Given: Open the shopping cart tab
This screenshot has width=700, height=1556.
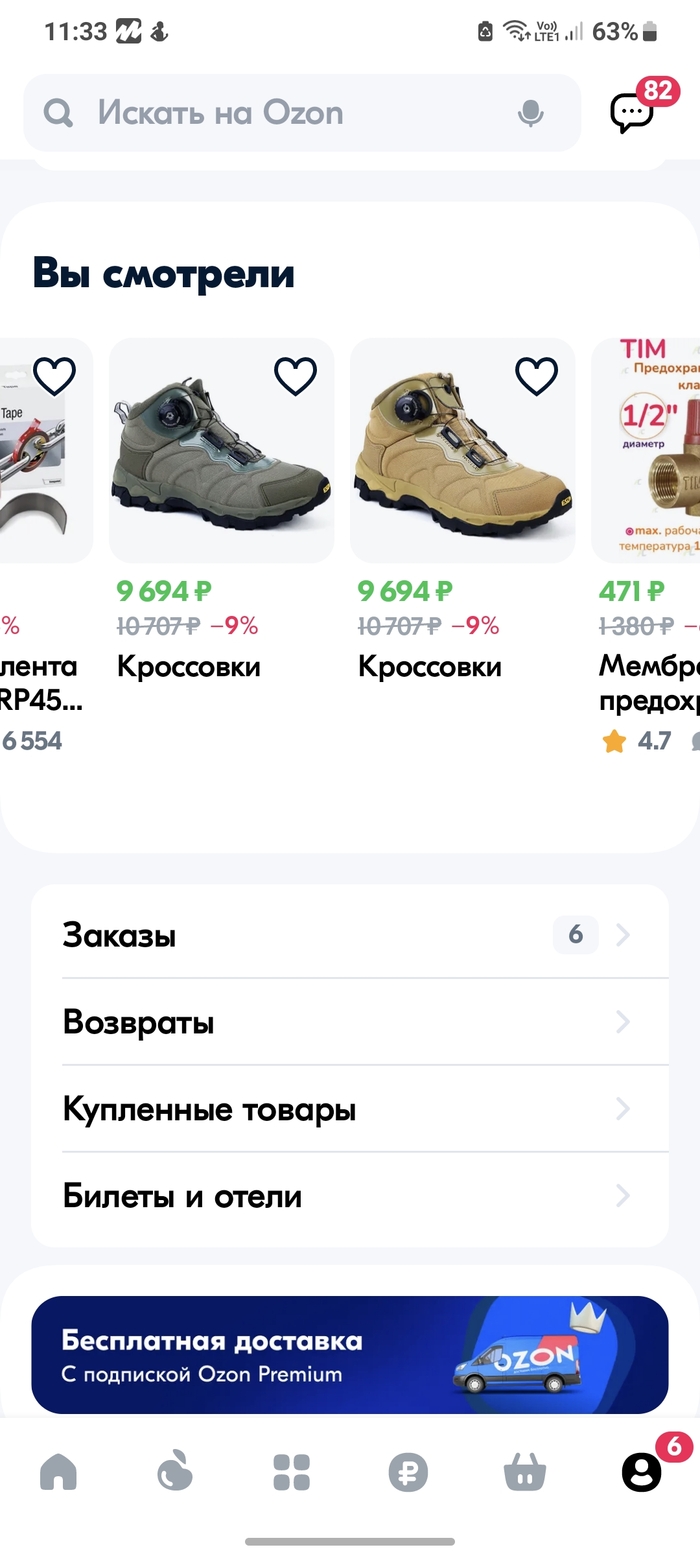Looking at the screenshot, I should 524,1472.
